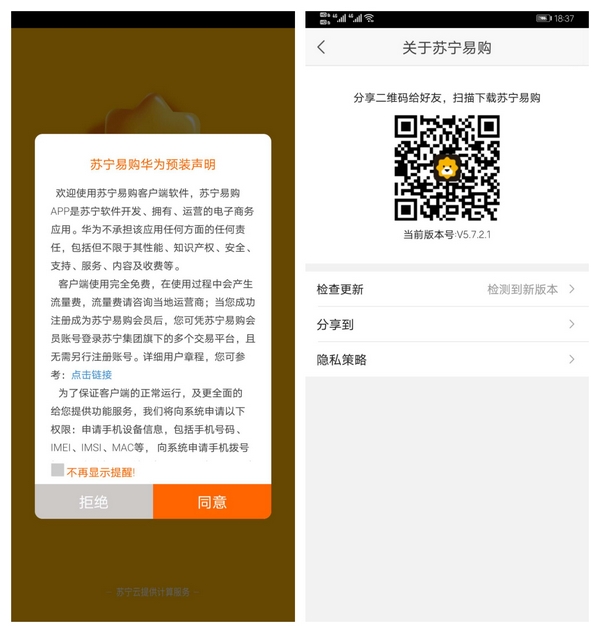The image size is (600, 633).
Task: Agree to the pre-install statement
Action: [x=212, y=501]
